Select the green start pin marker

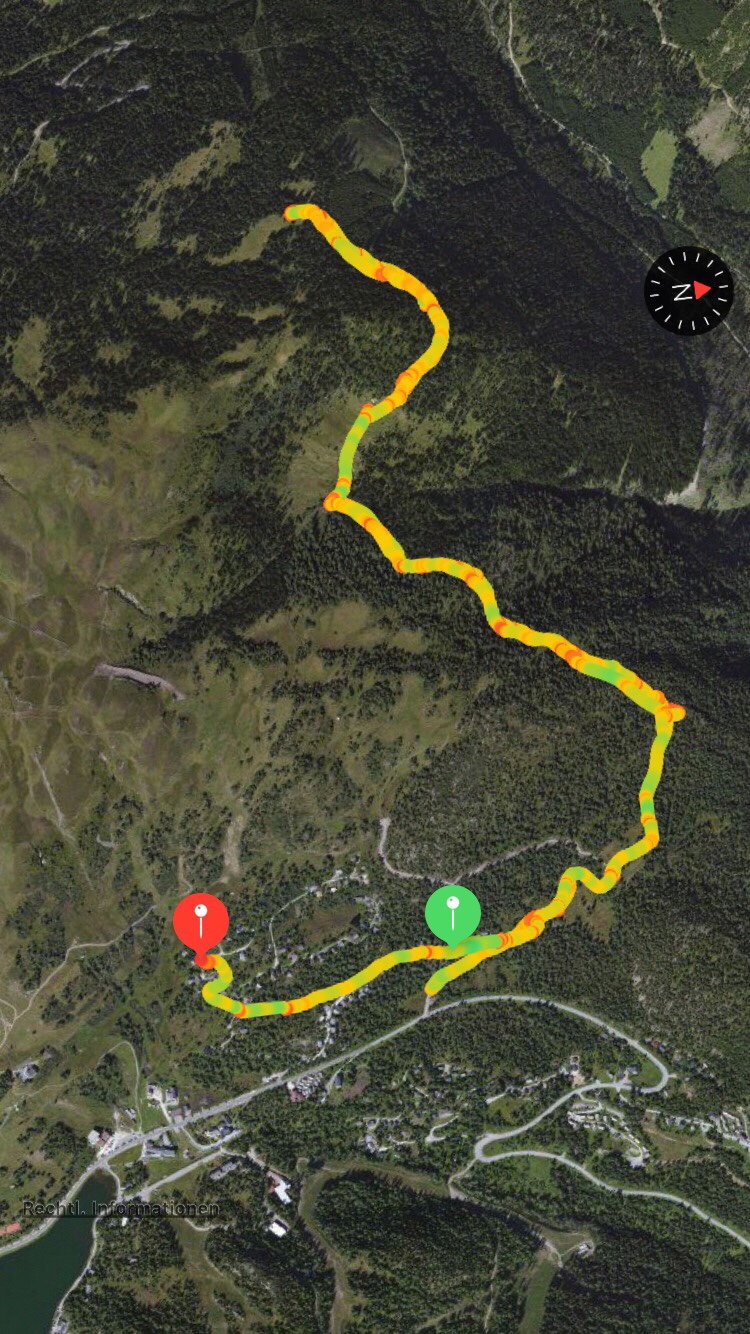tap(453, 913)
